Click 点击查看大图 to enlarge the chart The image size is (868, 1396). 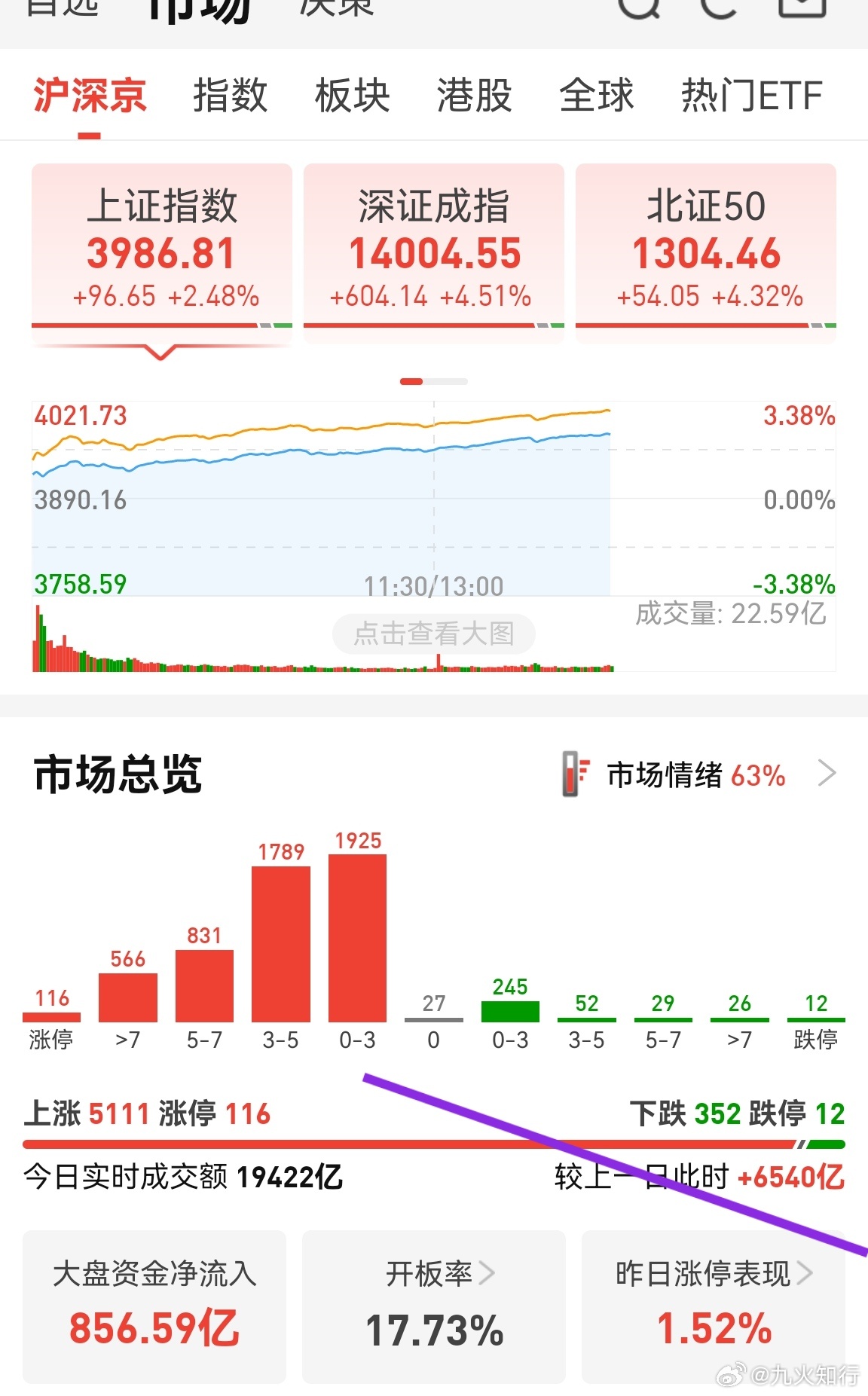point(434,634)
